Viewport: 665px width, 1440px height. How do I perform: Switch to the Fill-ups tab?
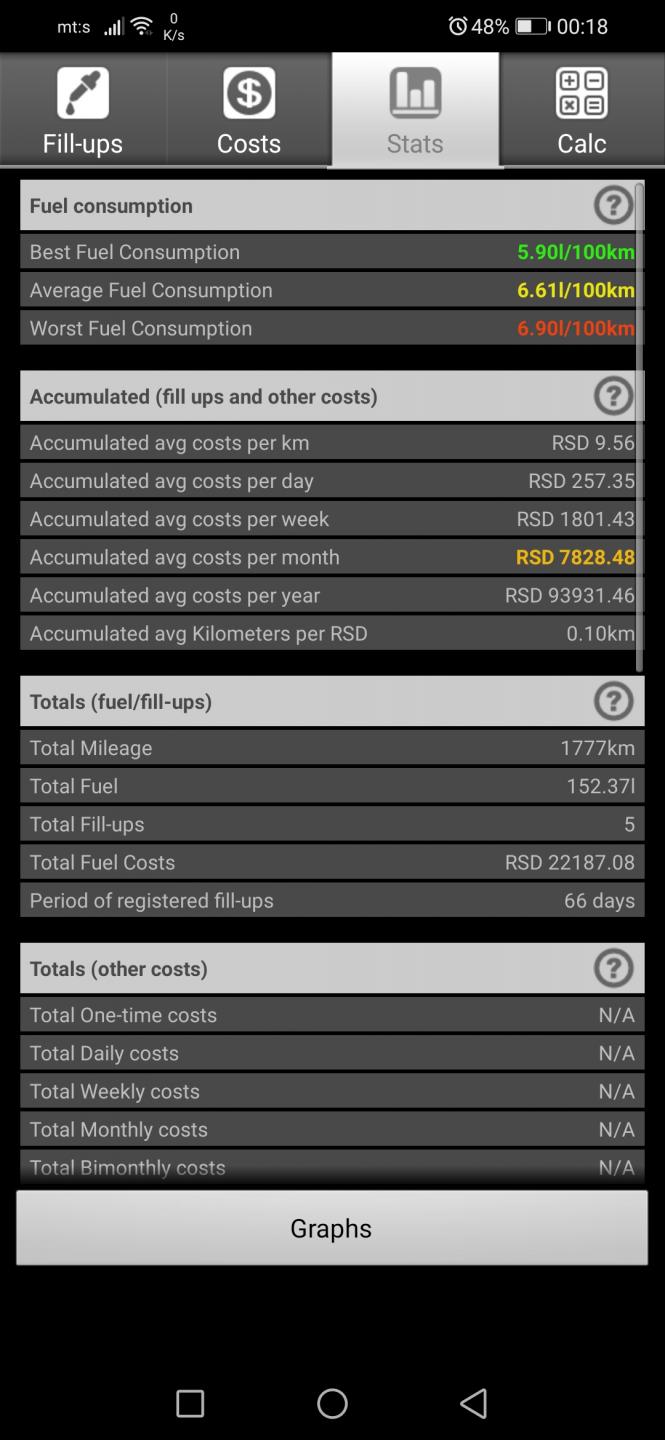click(x=83, y=110)
